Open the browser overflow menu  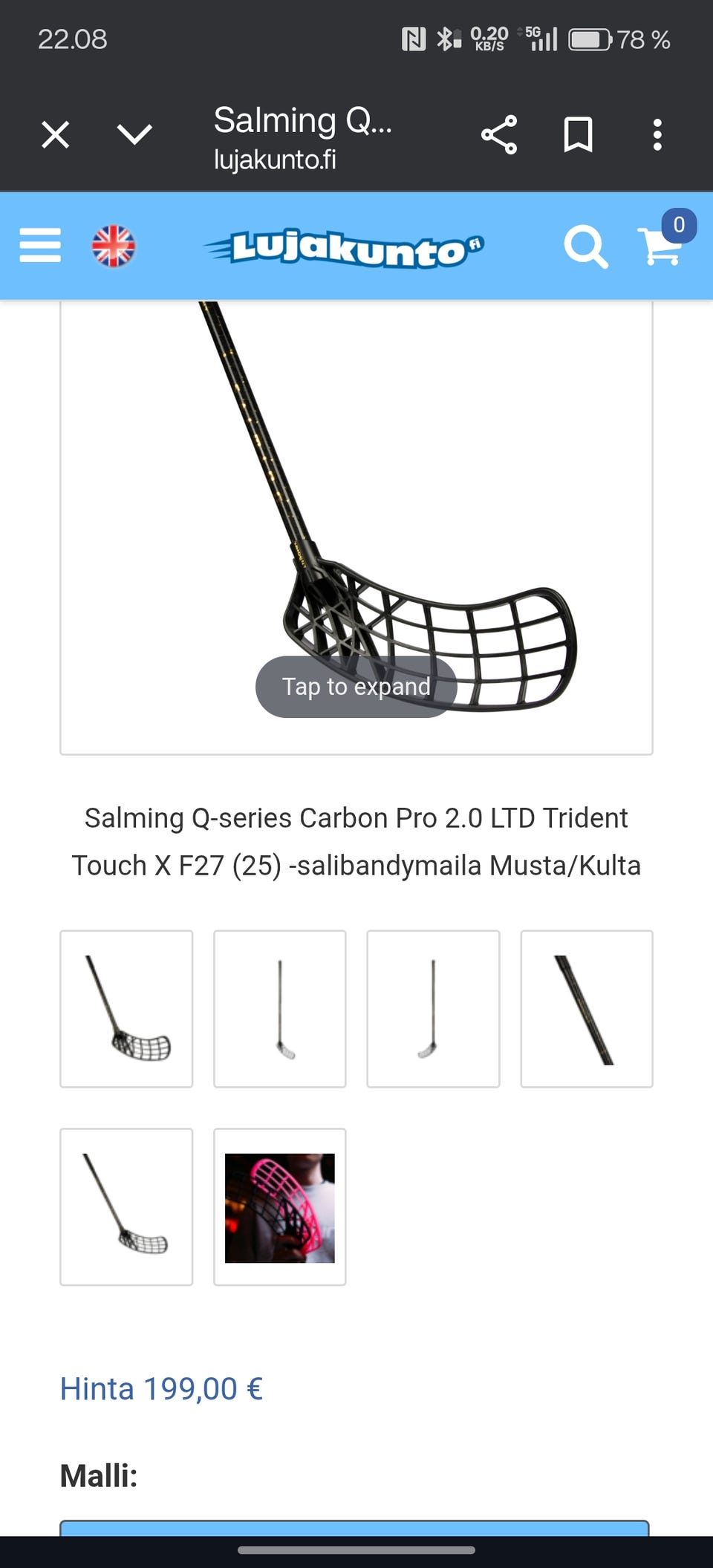[x=657, y=135]
